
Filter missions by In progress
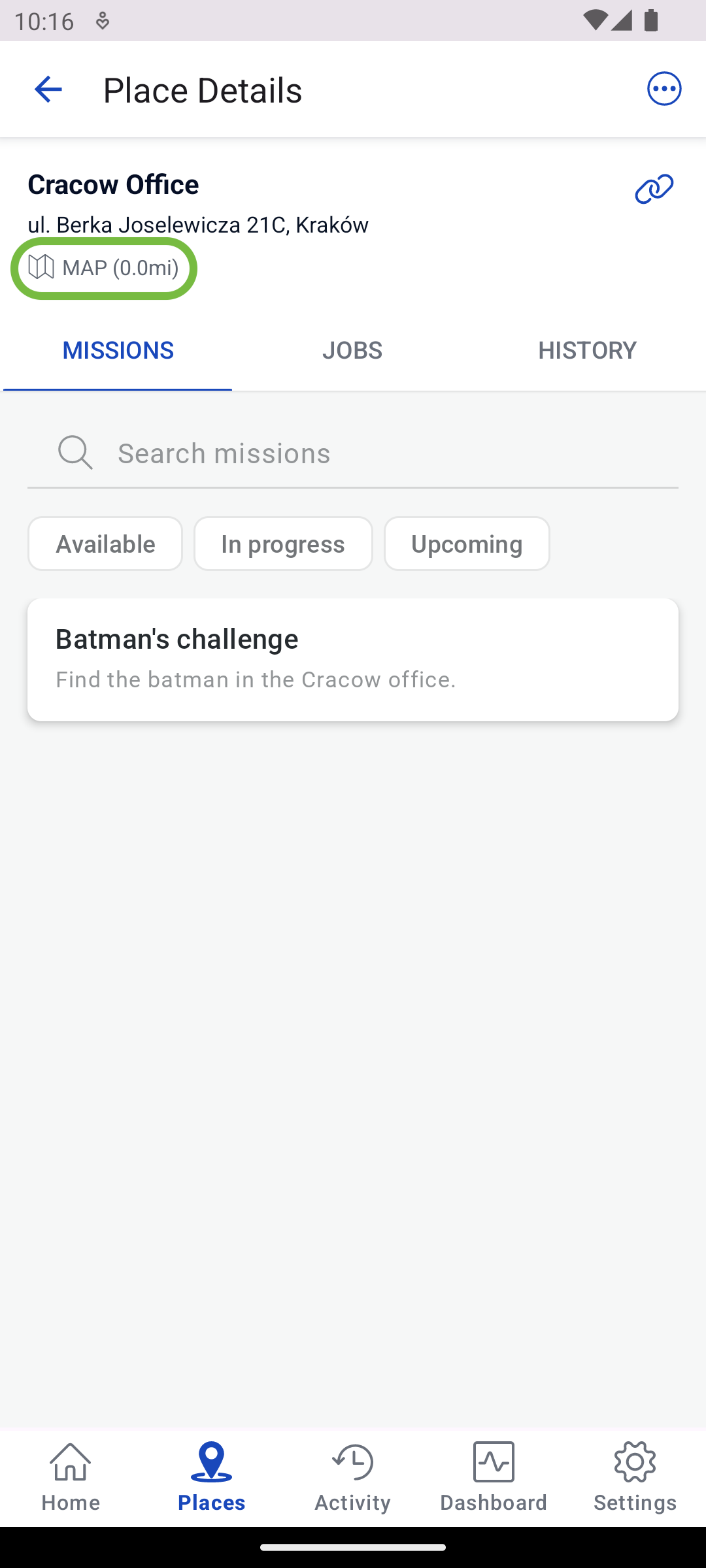coord(283,544)
